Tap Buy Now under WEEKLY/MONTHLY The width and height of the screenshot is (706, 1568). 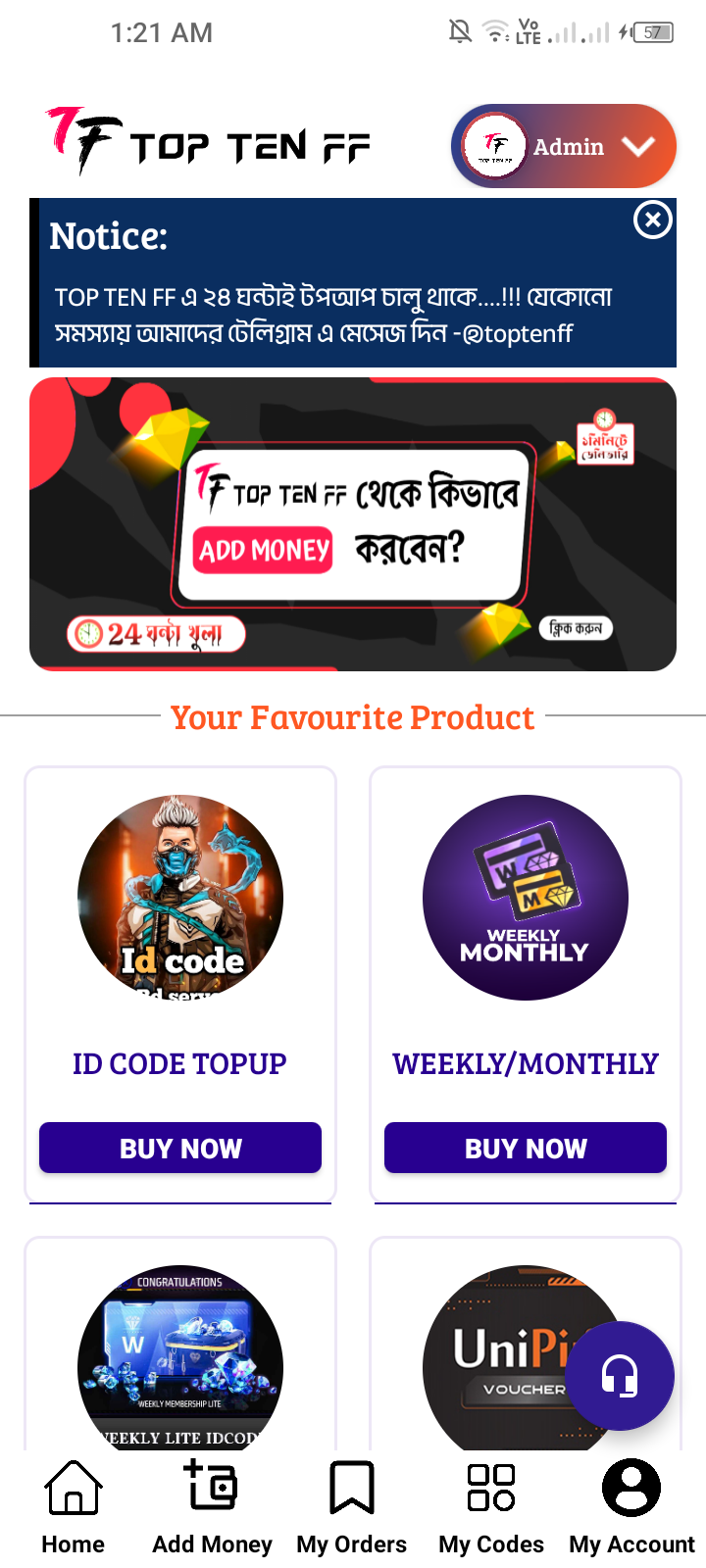526,1148
